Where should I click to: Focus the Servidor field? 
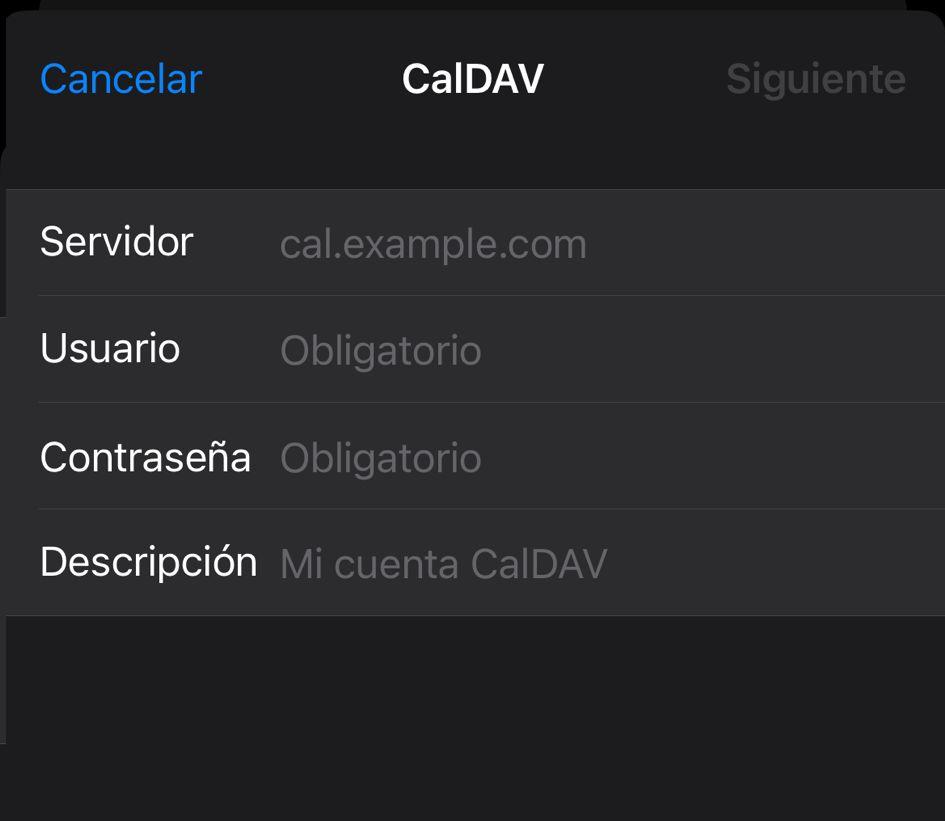(600, 244)
